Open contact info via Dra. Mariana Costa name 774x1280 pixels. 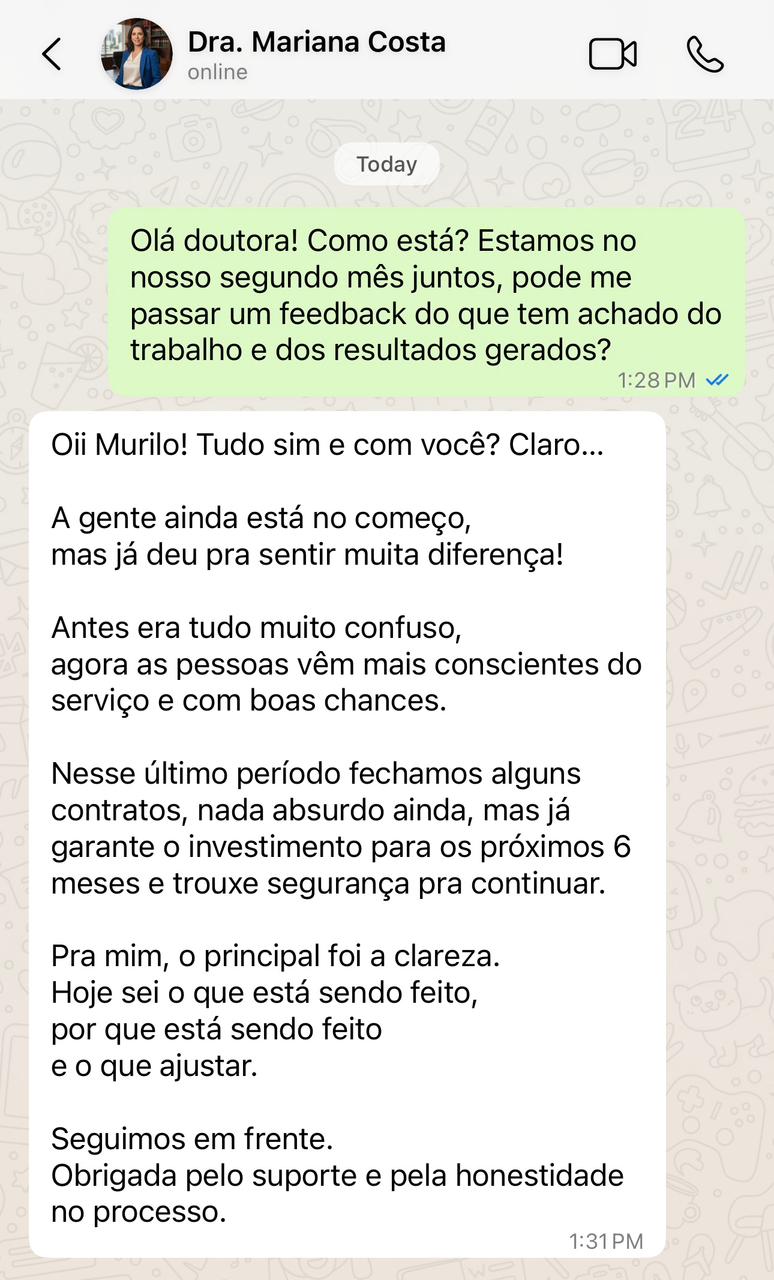[316, 42]
